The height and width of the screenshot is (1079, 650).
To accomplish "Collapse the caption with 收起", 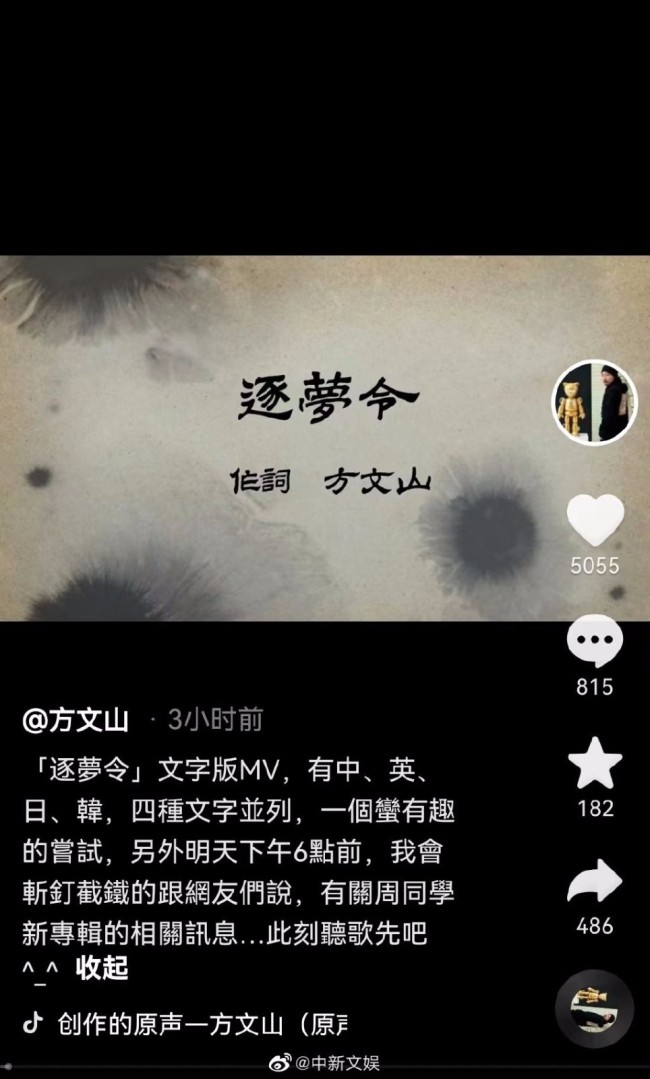I will click(x=102, y=968).
